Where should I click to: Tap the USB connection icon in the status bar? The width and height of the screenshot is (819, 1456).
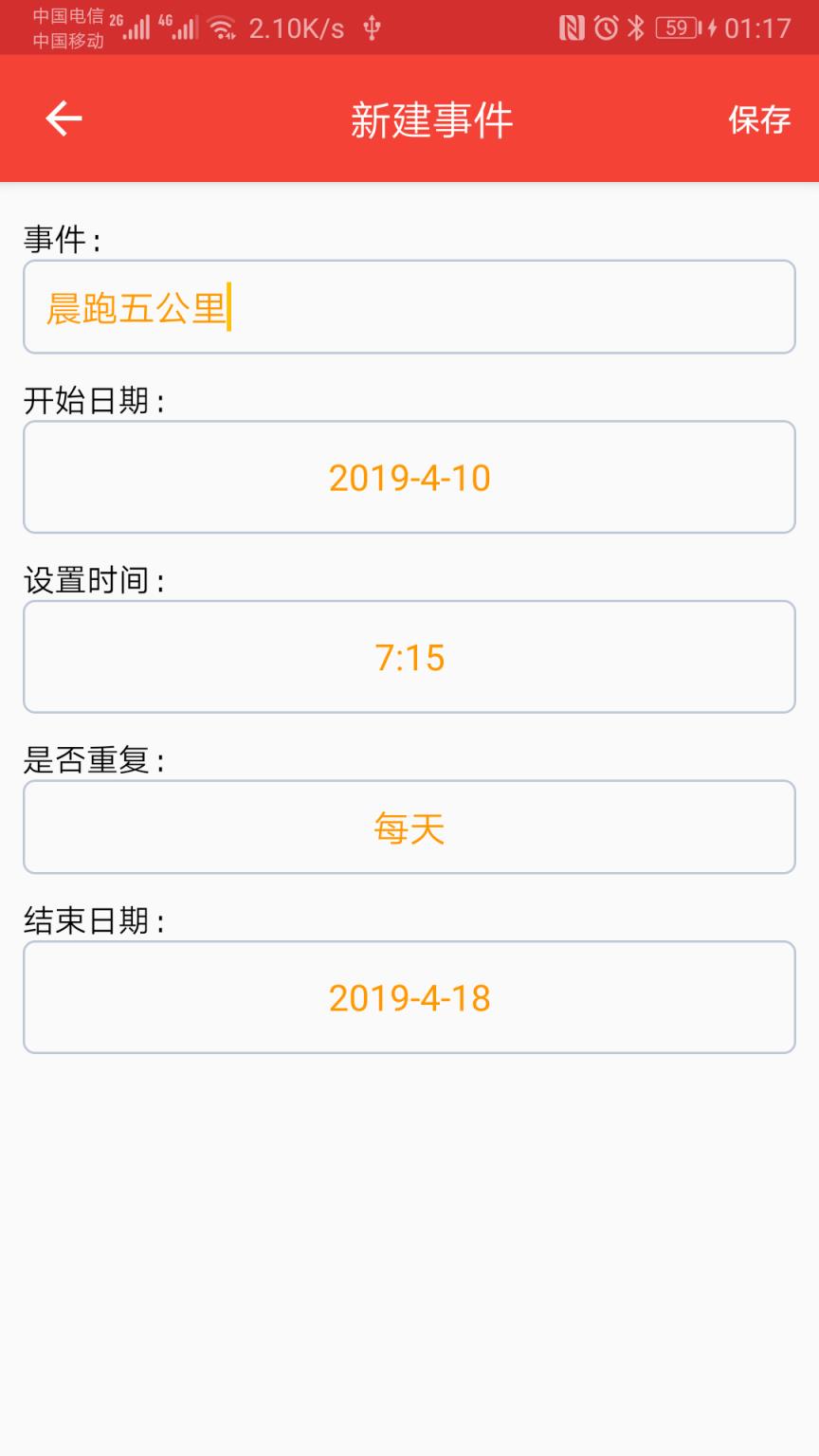[x=370, y=29]
